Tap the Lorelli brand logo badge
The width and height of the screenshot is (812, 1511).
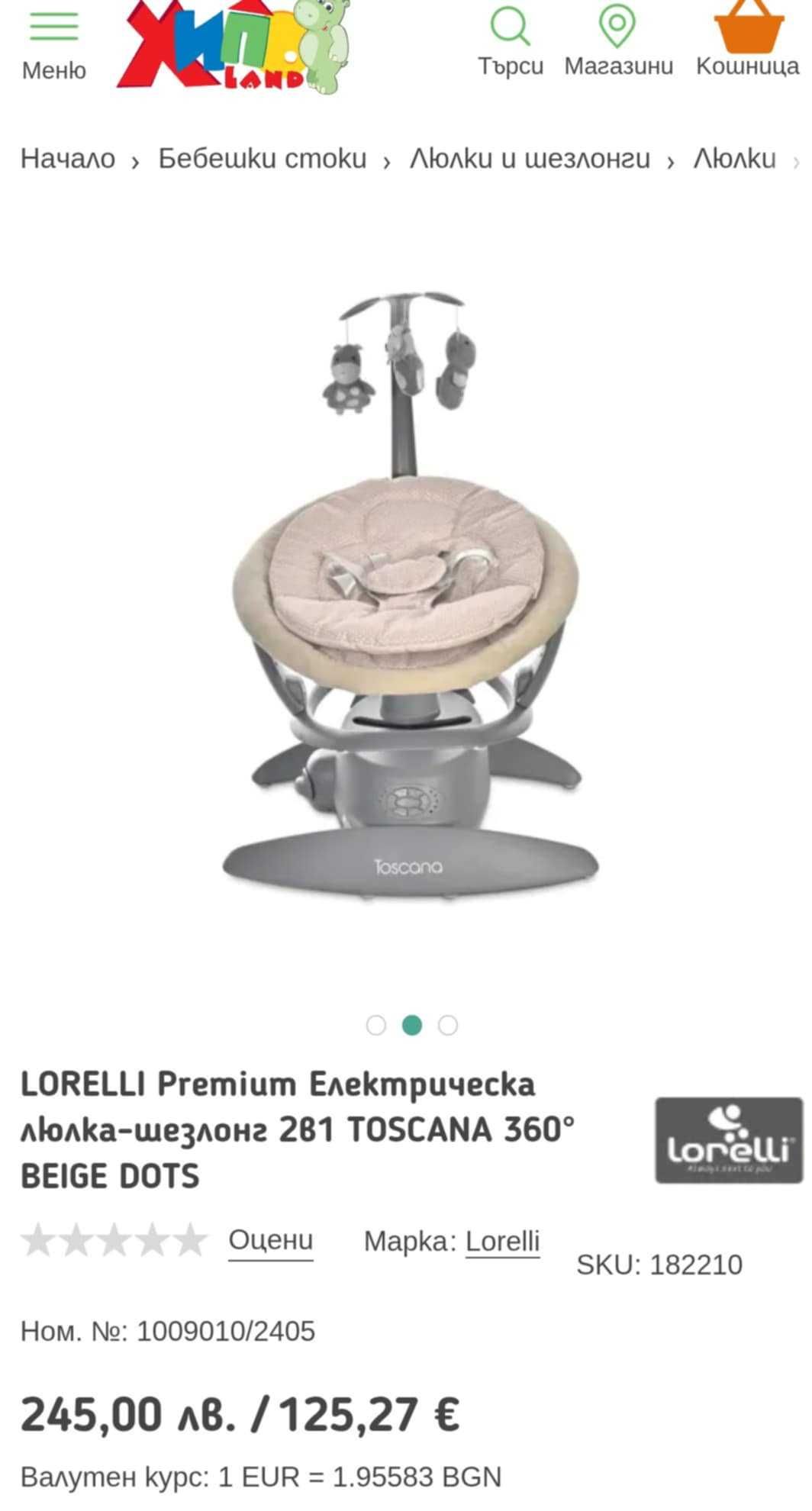point(729,1140)
